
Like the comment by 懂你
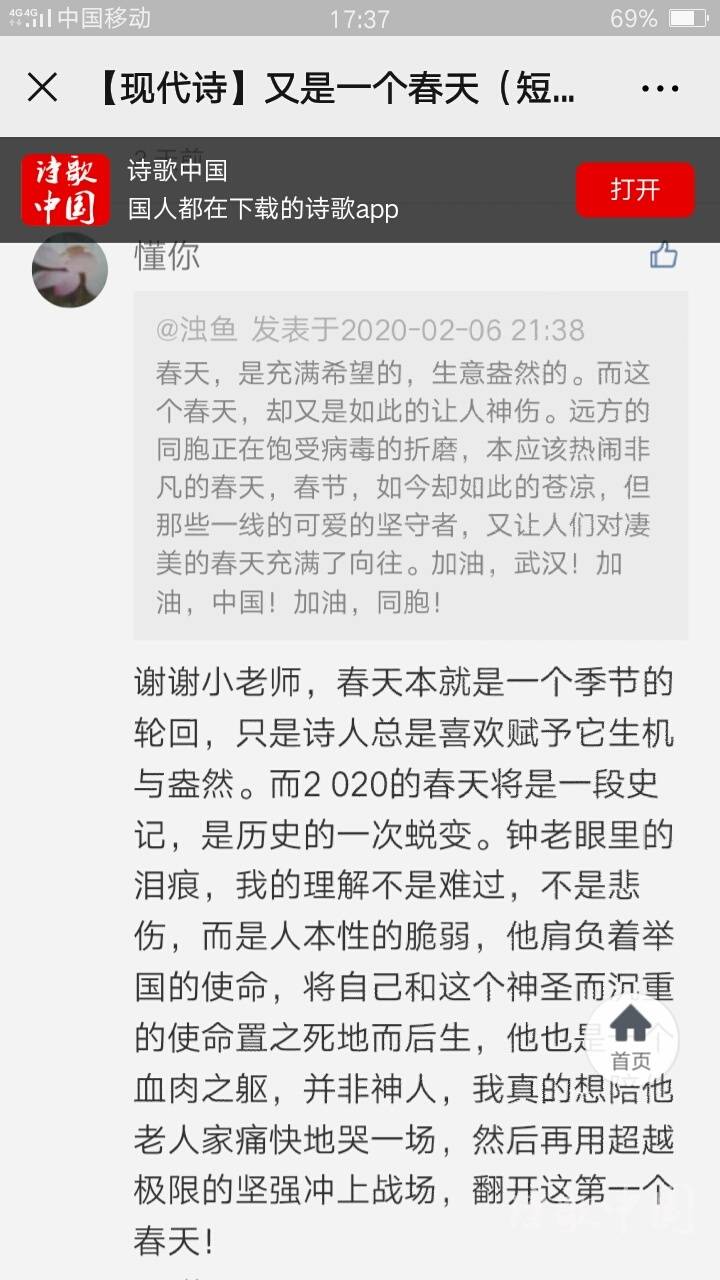tap(664, 255)
